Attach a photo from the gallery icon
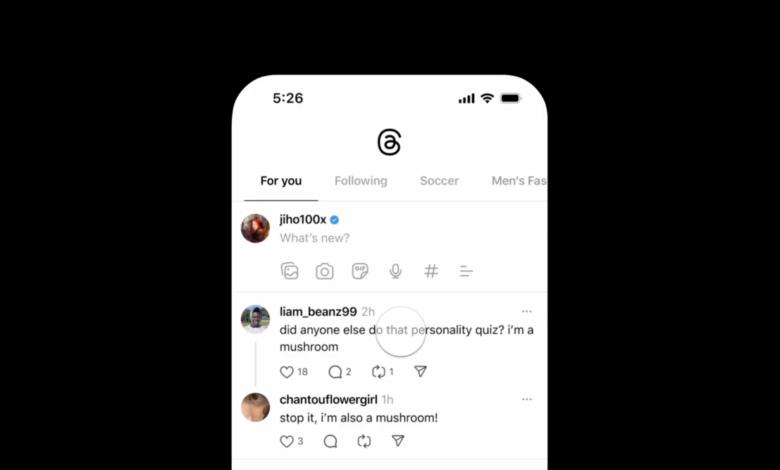 pos(290,271)
